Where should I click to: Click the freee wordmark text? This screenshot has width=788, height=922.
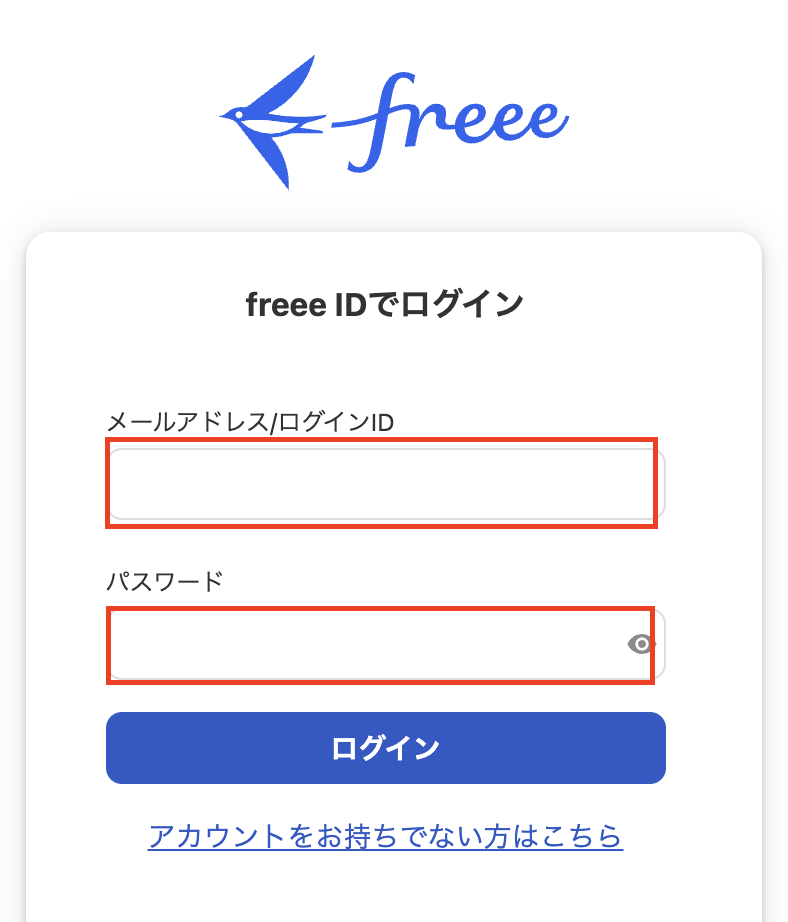[460, 115]
